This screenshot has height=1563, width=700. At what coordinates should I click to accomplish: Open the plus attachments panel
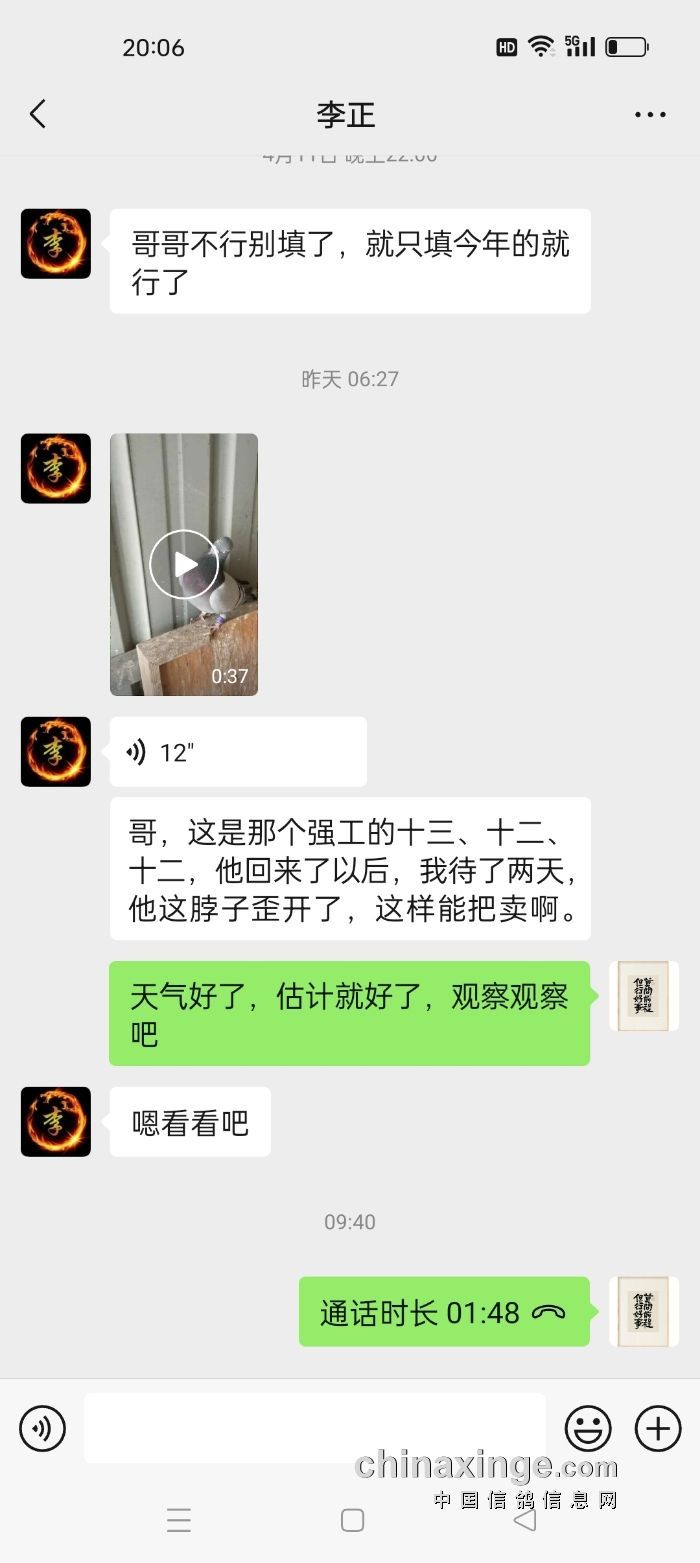657,1428
